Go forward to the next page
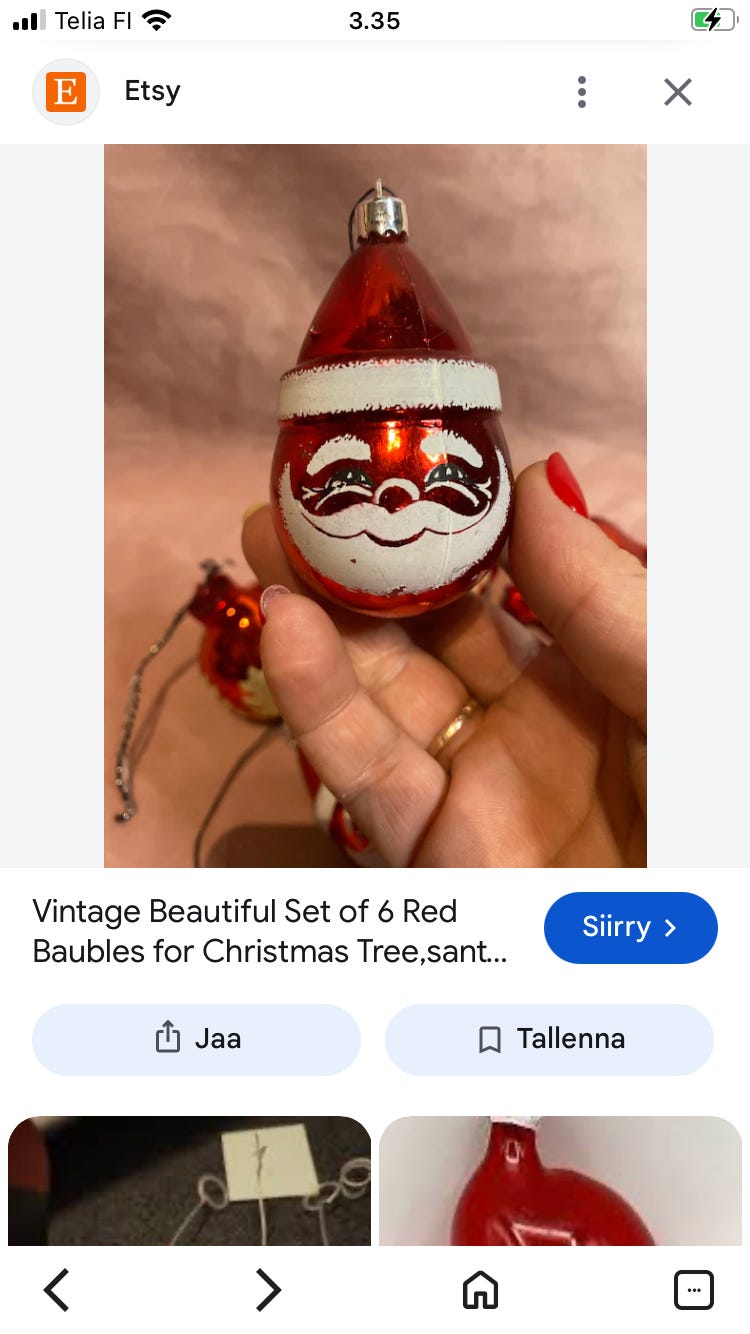Screen dimensions: 750x1334 click(268, 1289)
